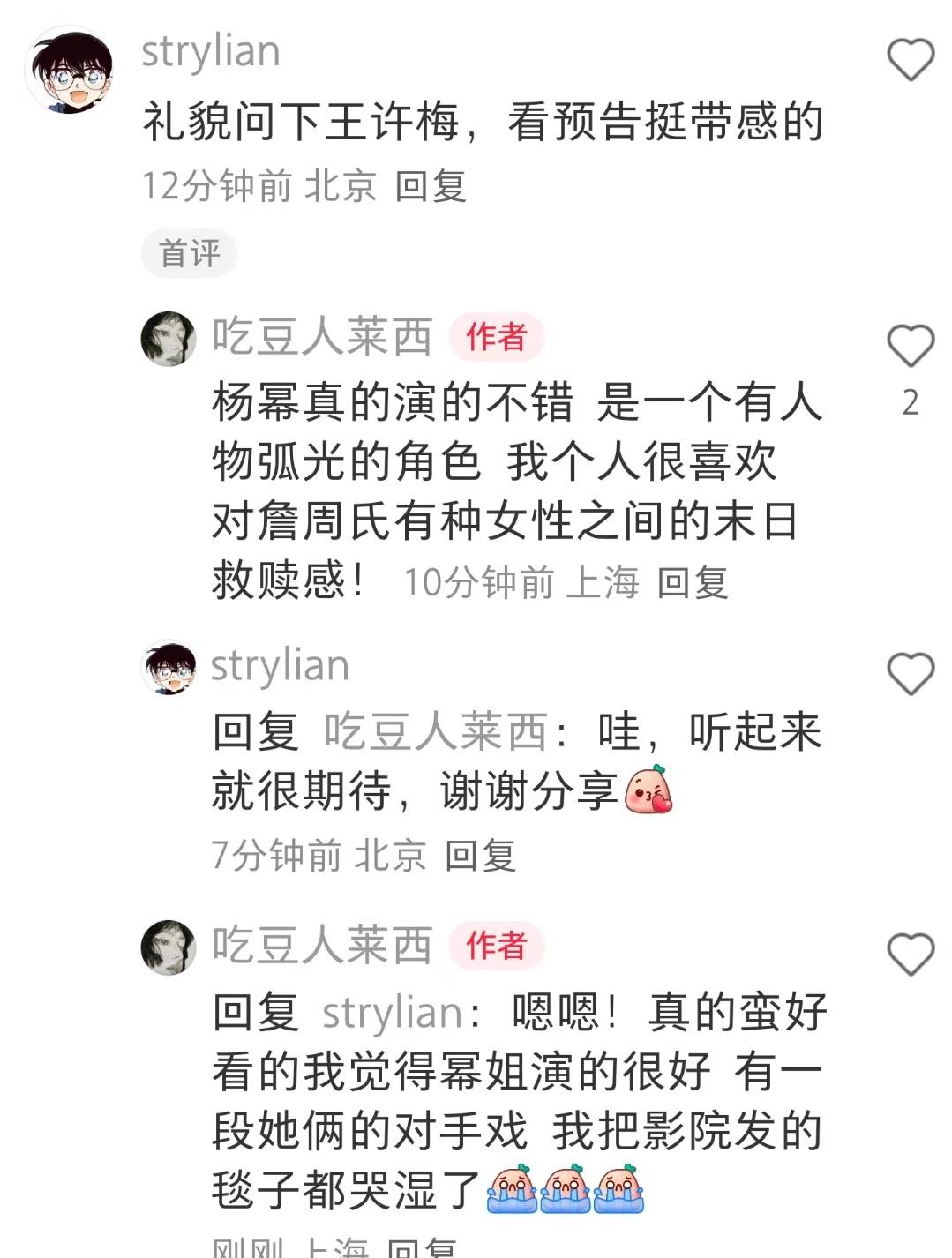
Task: Open 吃豆人莱西 mention in strylian's reply
Action: pyautogui.click(x=435, y=732)
